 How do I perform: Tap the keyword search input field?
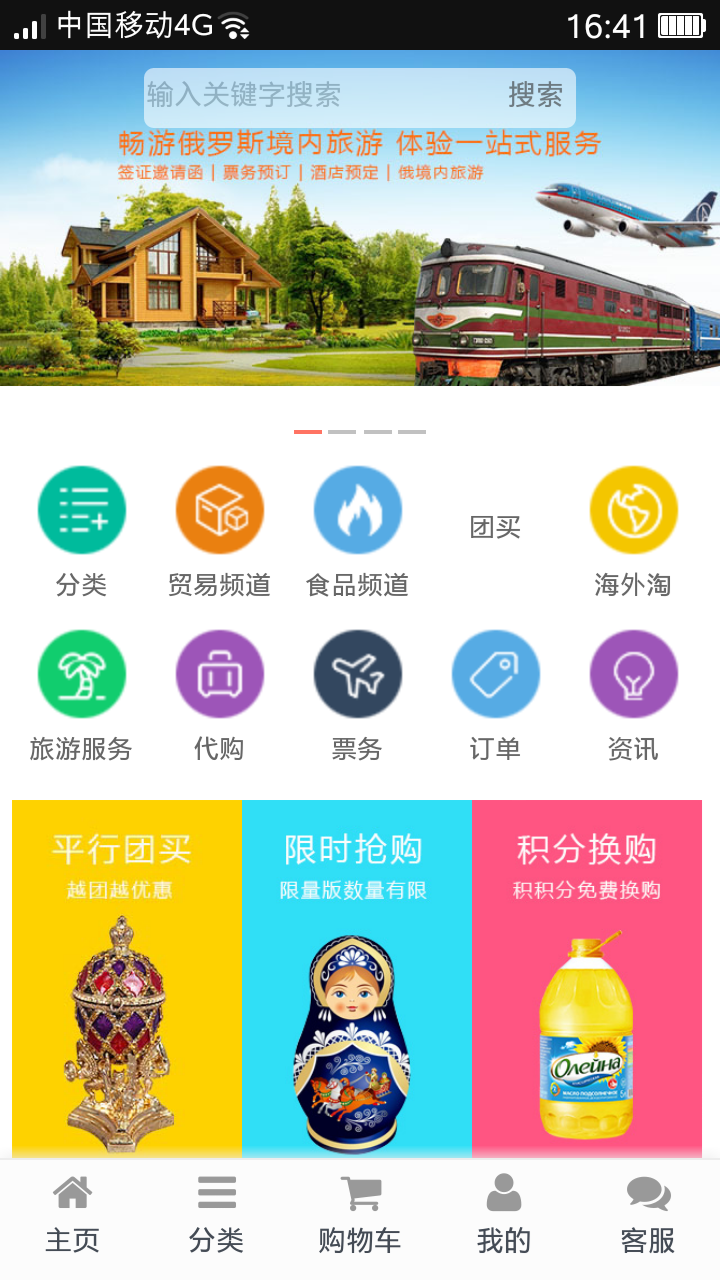[320, 95]
